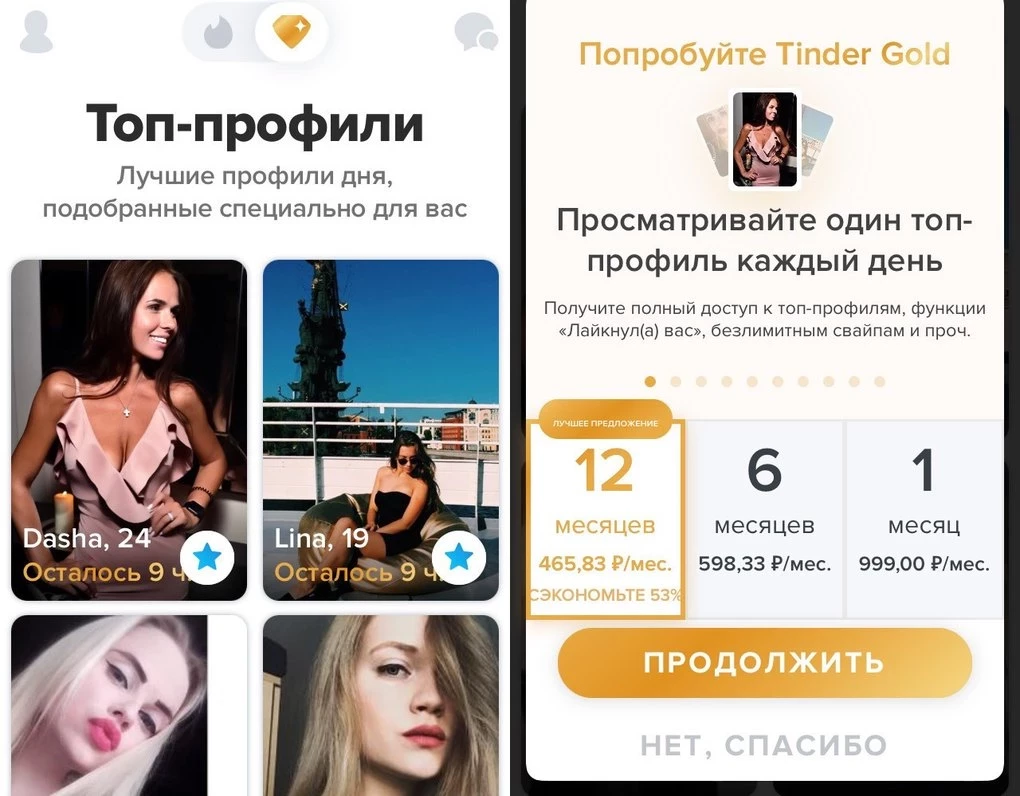1020x796 pixels.
Task: Super like Dasha with the star
Action: [207, 559]
